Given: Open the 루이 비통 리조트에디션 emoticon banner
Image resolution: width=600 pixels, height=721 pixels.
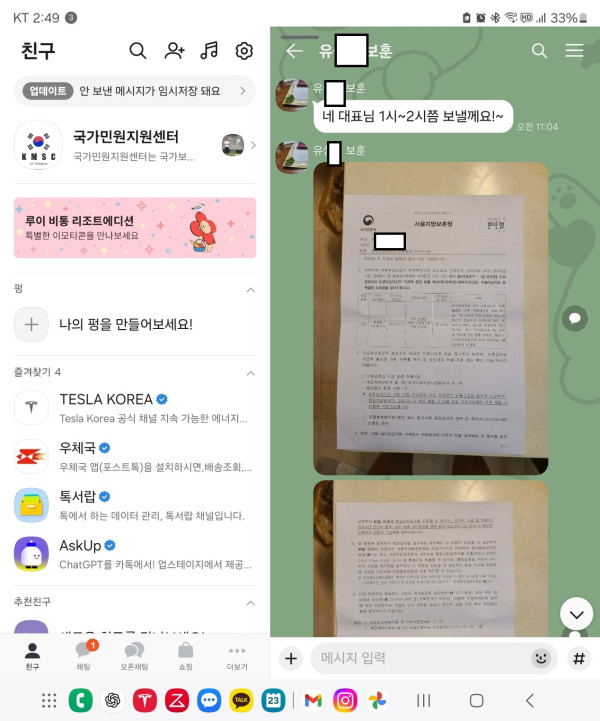Looking at the screenshot, I should 134,228.
